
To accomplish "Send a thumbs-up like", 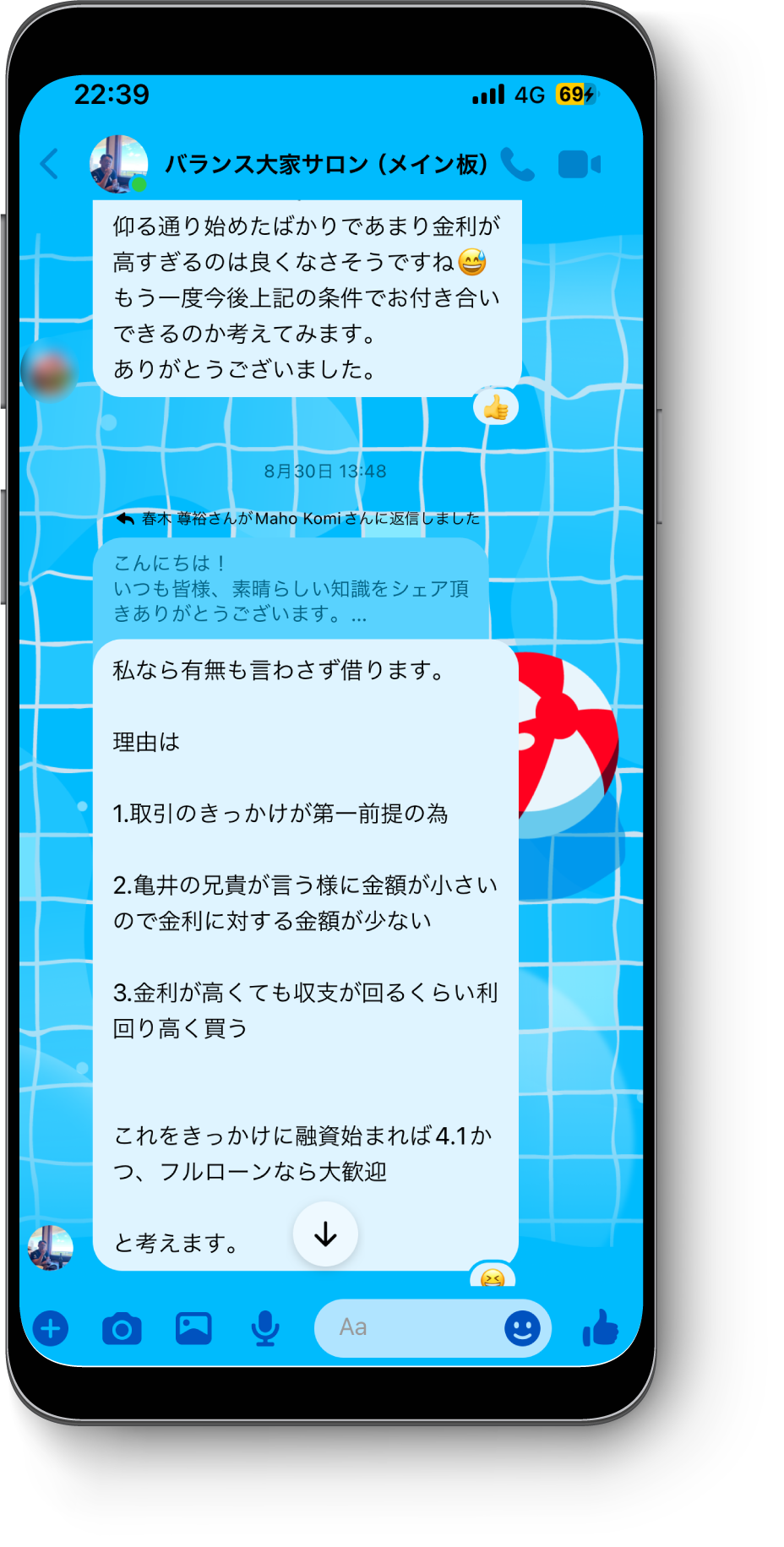I will [x=601, y=1327].
